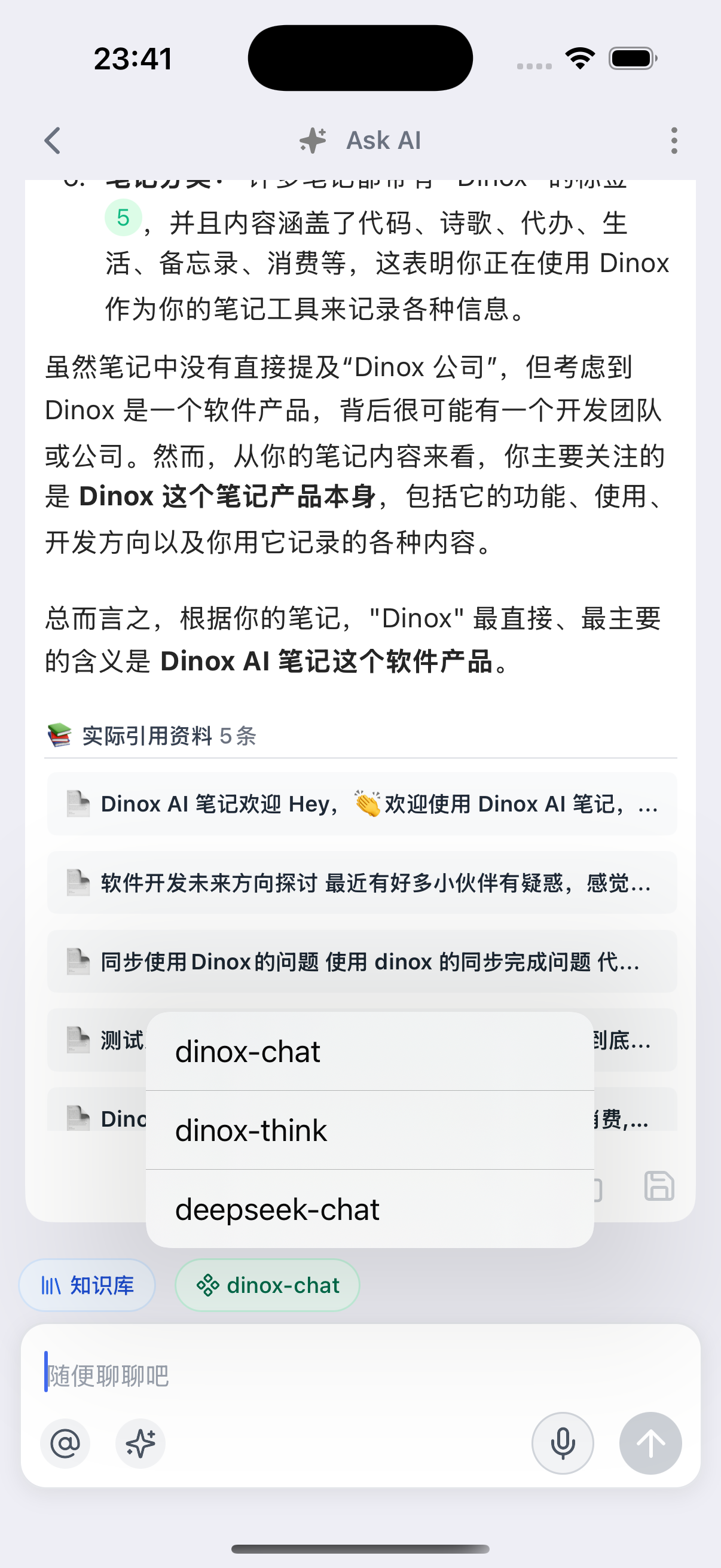
Task: Tap citation badge 5
Action: (124, 217)
